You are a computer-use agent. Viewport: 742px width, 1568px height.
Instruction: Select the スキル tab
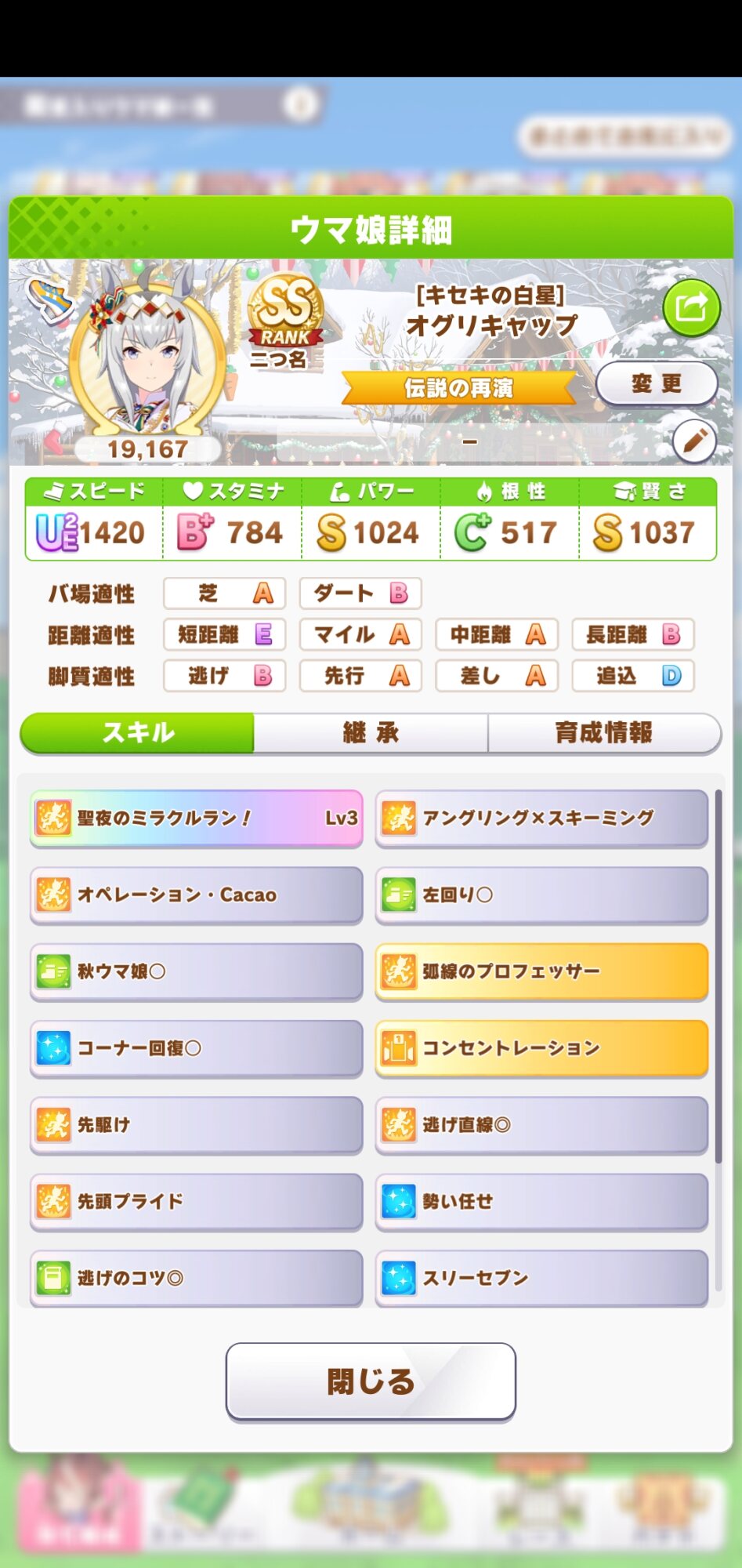point(138,733)
